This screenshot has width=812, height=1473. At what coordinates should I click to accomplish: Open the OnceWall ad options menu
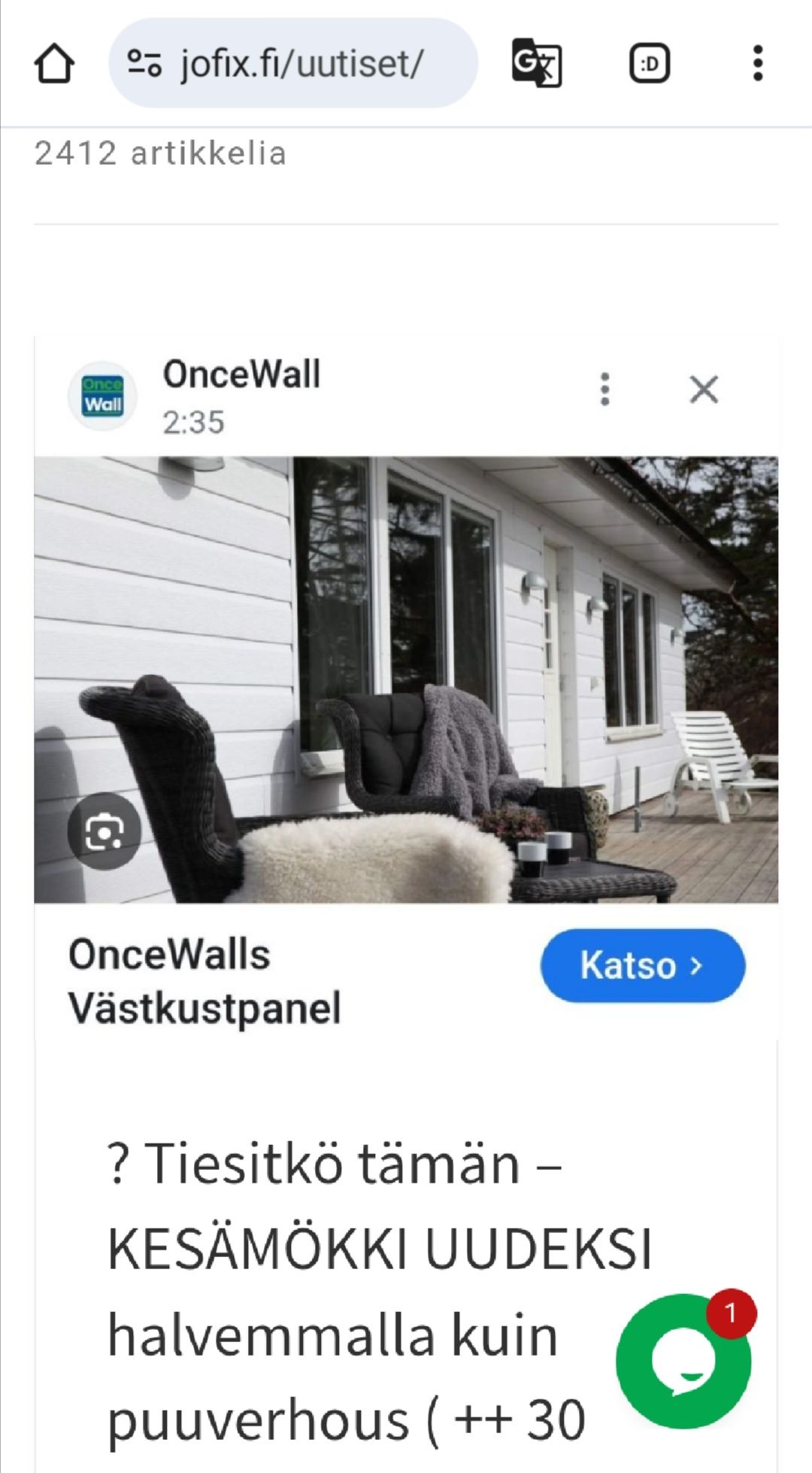pos(605,389)
